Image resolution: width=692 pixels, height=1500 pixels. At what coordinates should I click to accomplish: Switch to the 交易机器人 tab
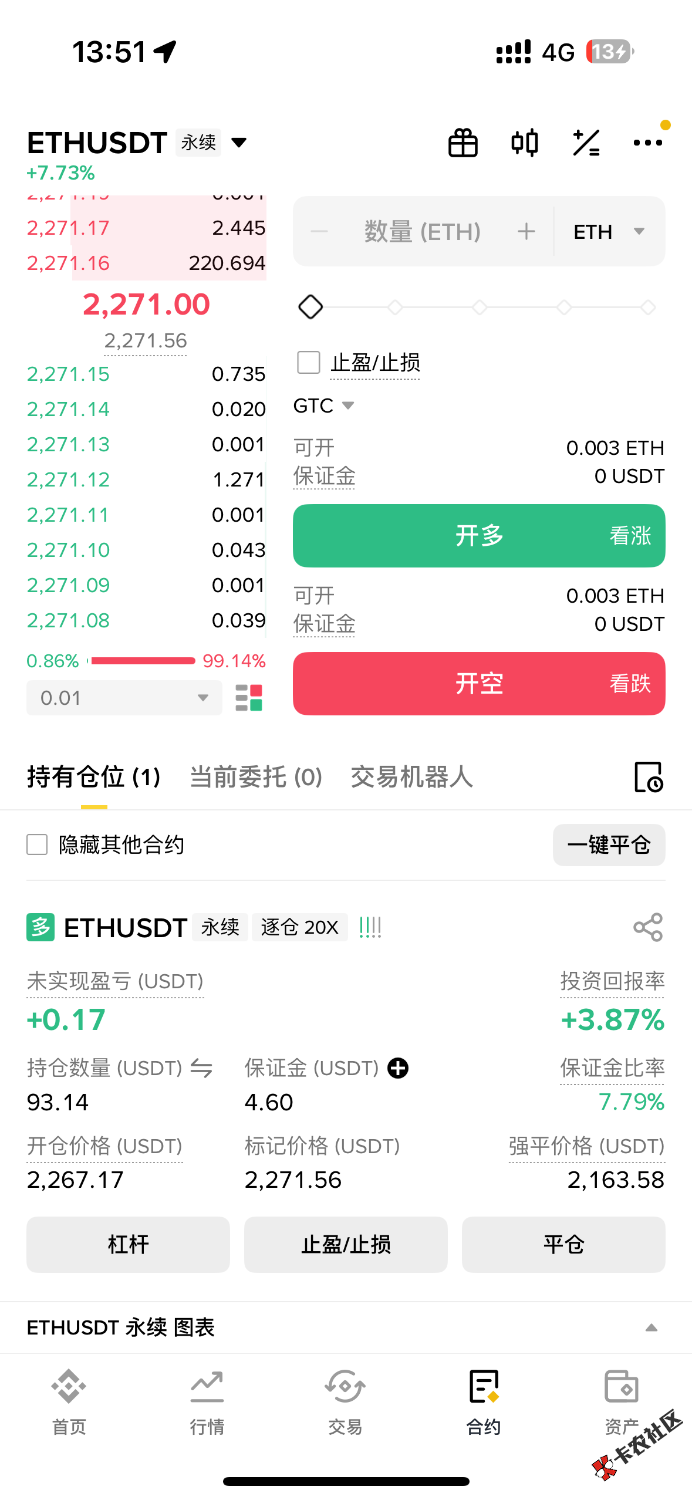411,777
